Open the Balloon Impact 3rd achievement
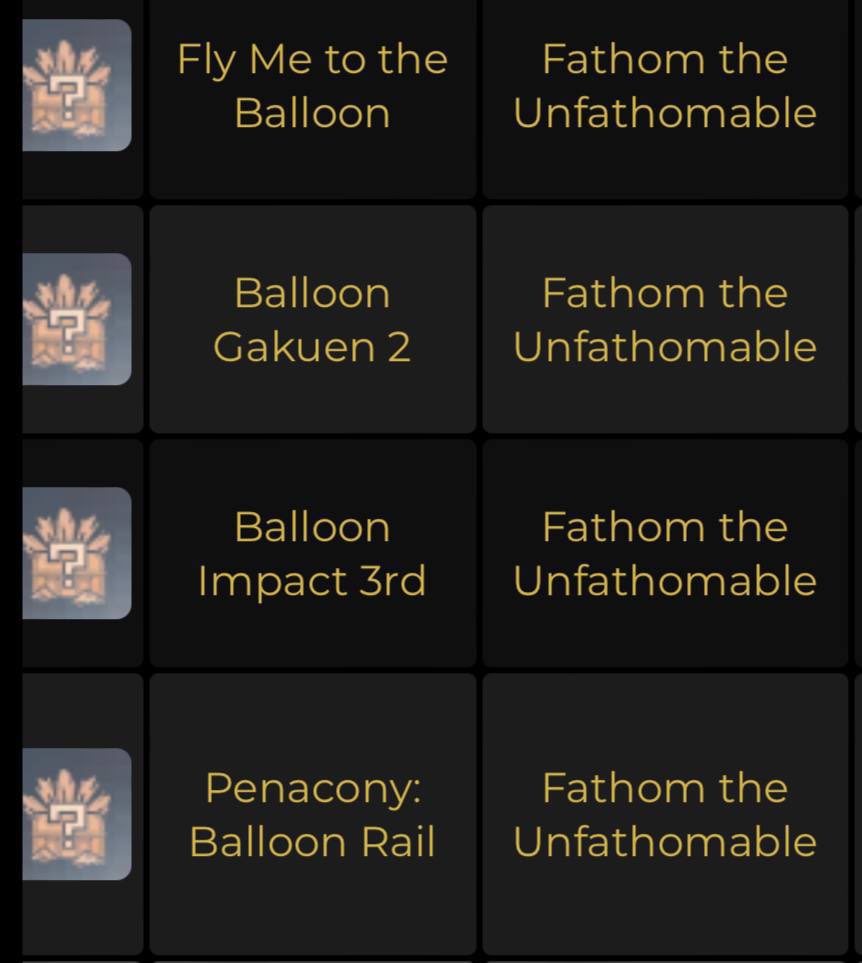 pos(312,554)
